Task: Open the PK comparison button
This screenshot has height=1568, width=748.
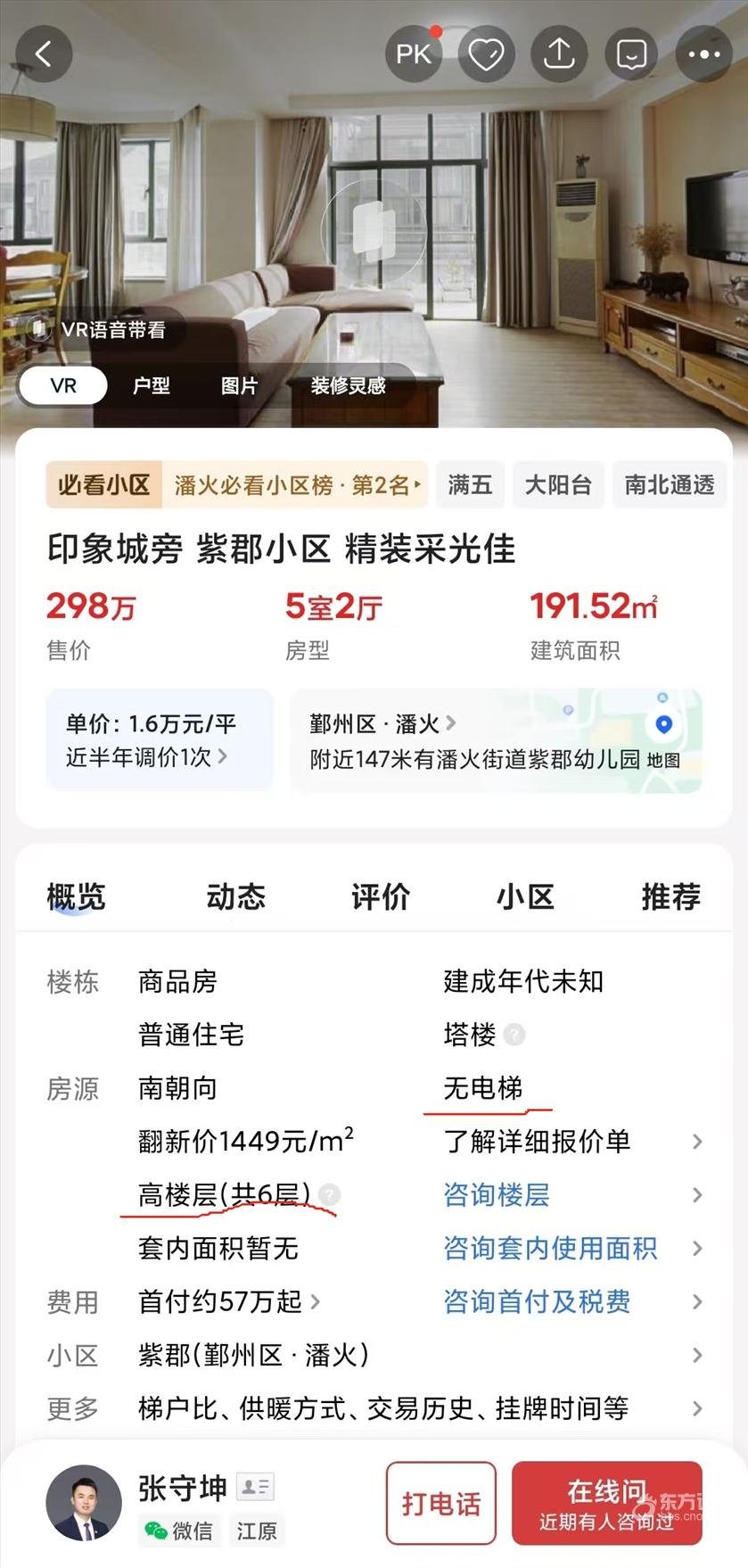Action: click(413, 54)
